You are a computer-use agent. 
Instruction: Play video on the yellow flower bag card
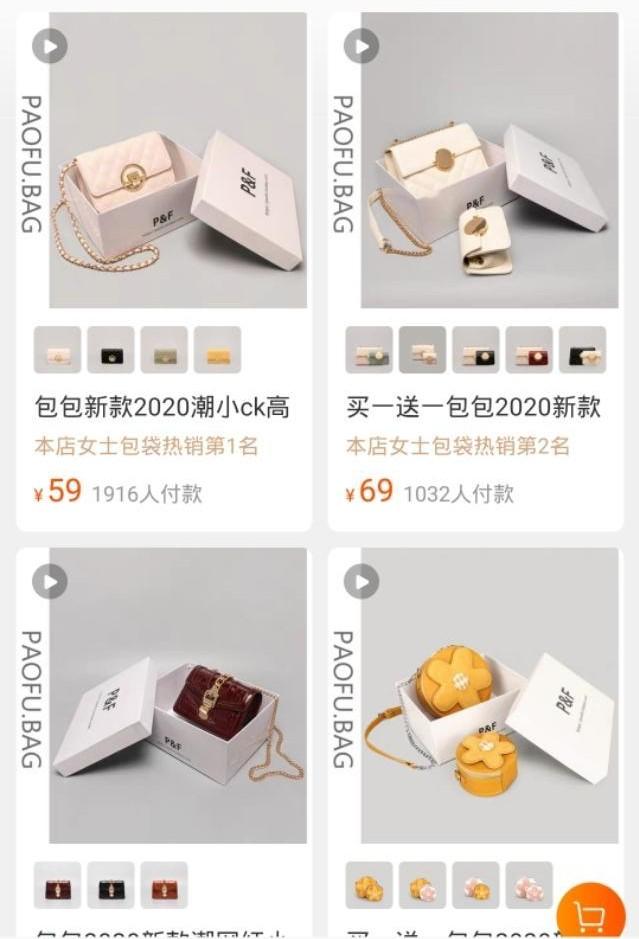pyautogui.click(x=361, y=581)
